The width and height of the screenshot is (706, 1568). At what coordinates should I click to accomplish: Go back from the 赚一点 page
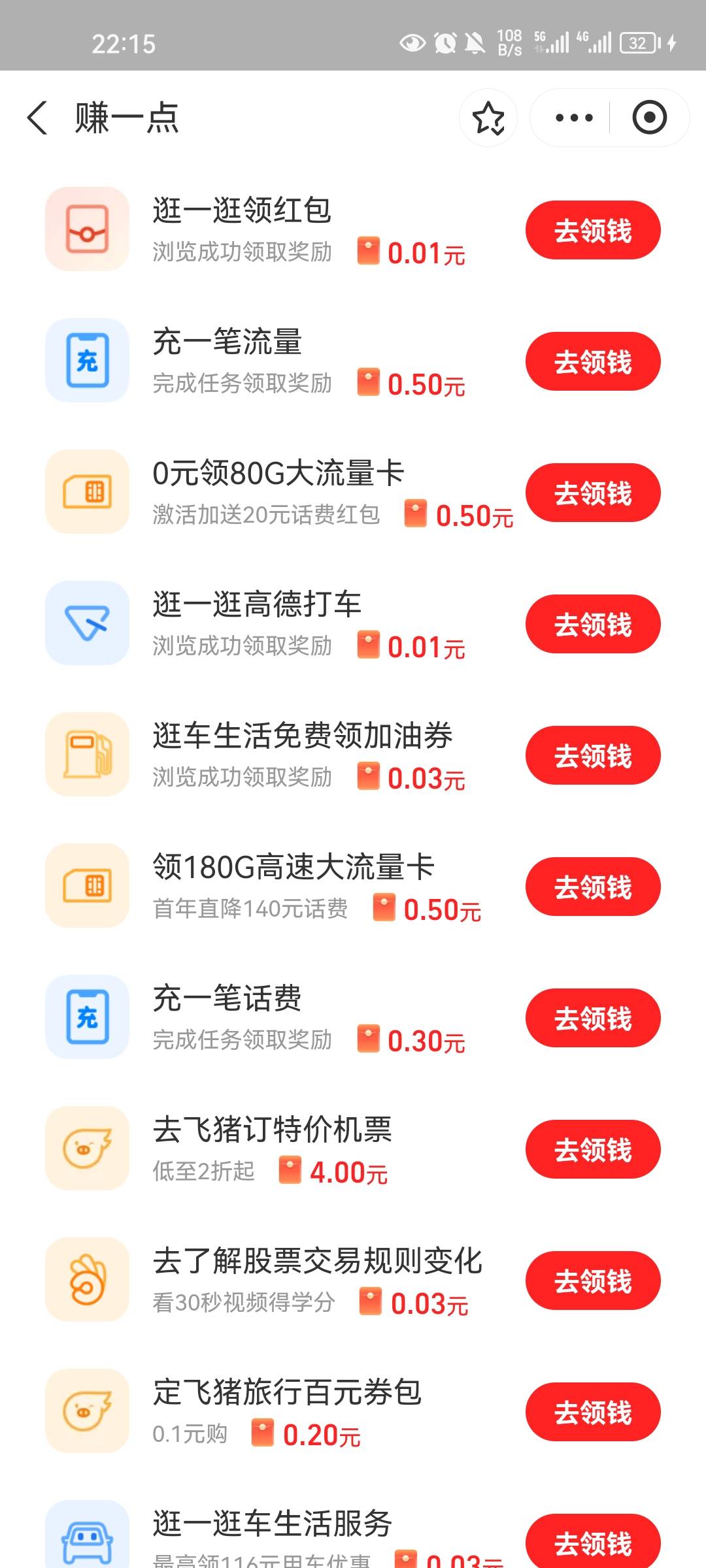point(37,118)
